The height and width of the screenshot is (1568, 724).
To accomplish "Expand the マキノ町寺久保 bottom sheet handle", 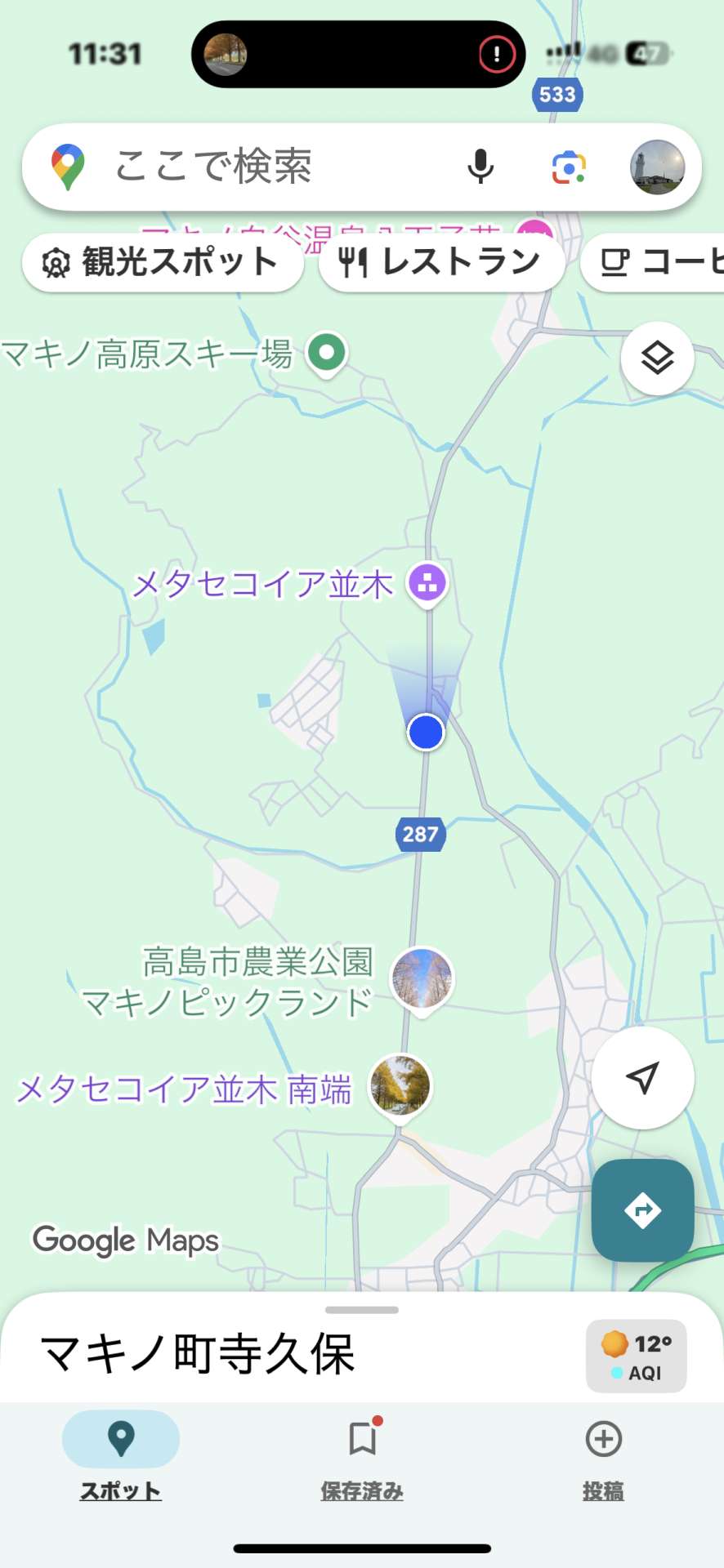I will point(362,1310).
